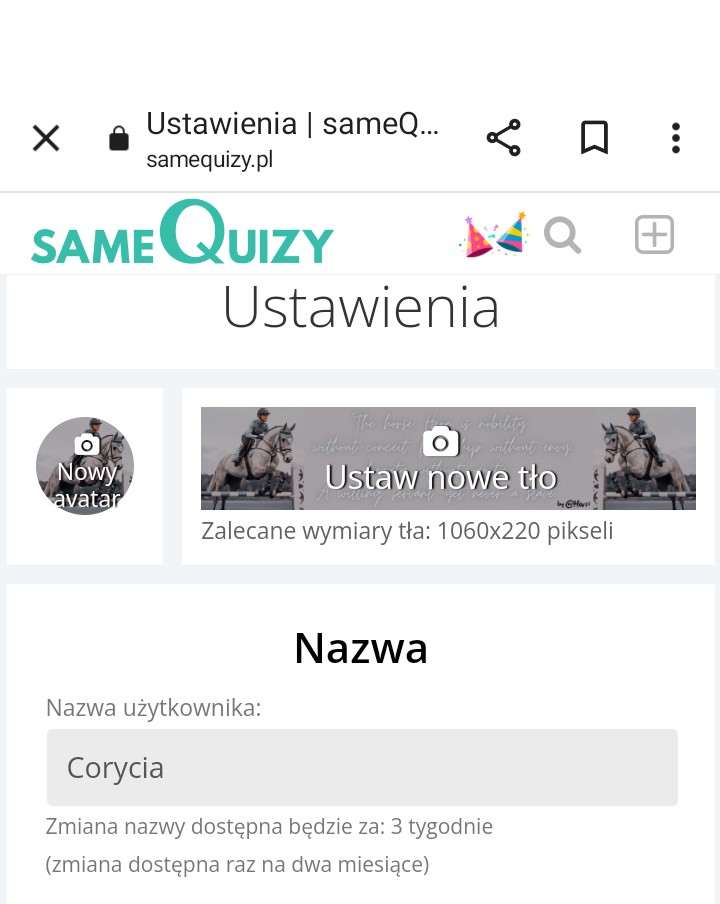Tap the Corycia username field
720x904 pixels.
(x=362, y=768)
